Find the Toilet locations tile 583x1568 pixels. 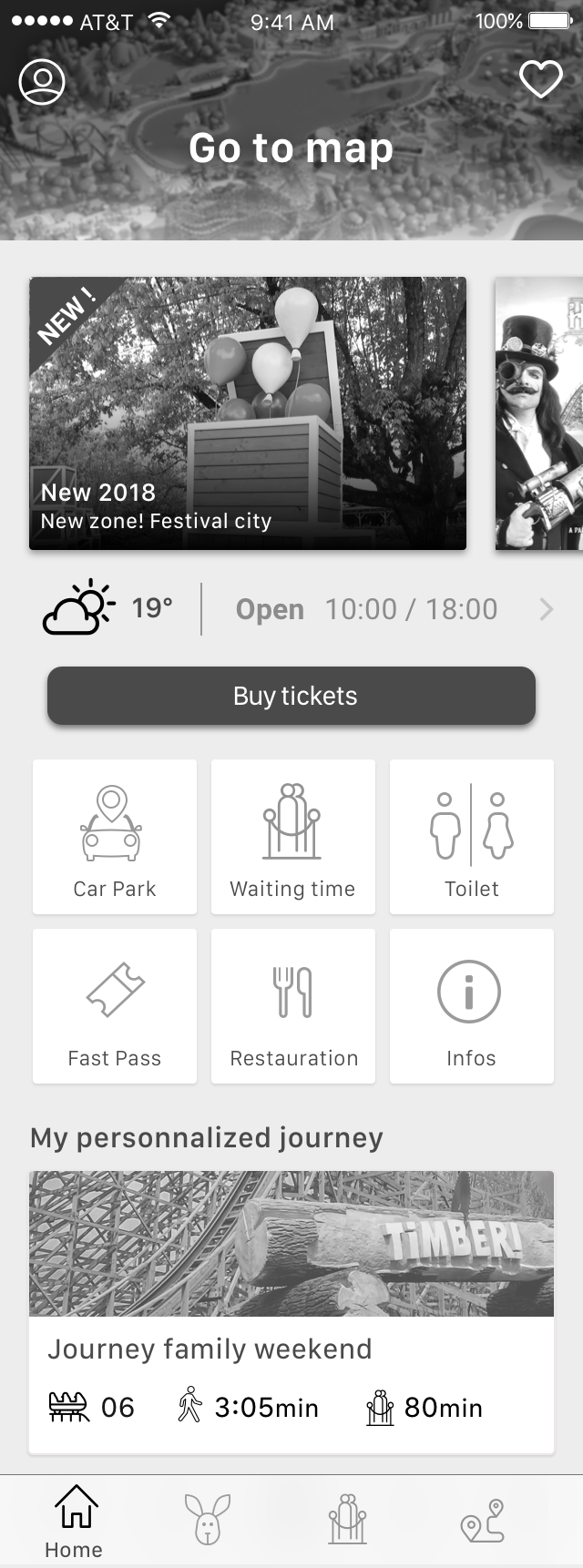[472, 837]
